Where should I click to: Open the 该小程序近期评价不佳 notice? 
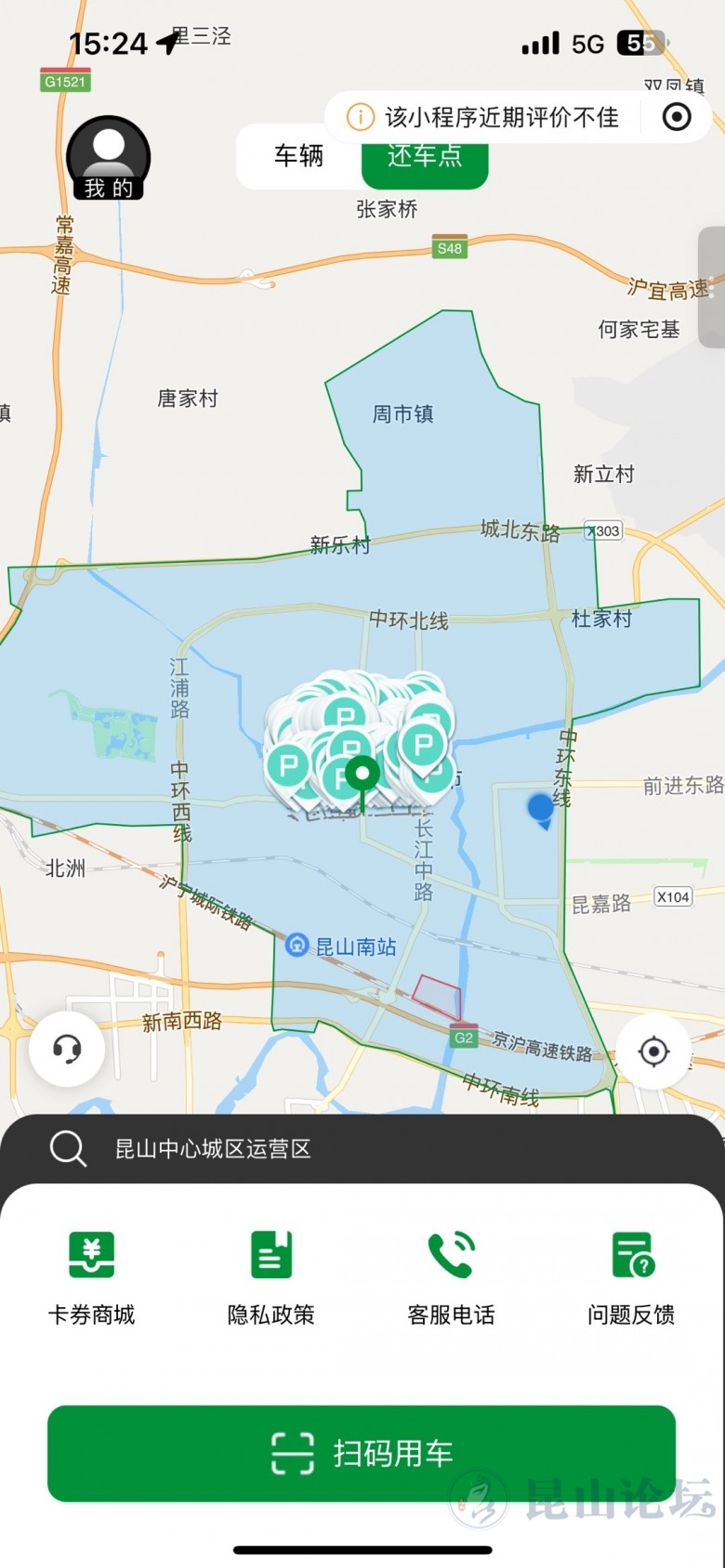483,117
